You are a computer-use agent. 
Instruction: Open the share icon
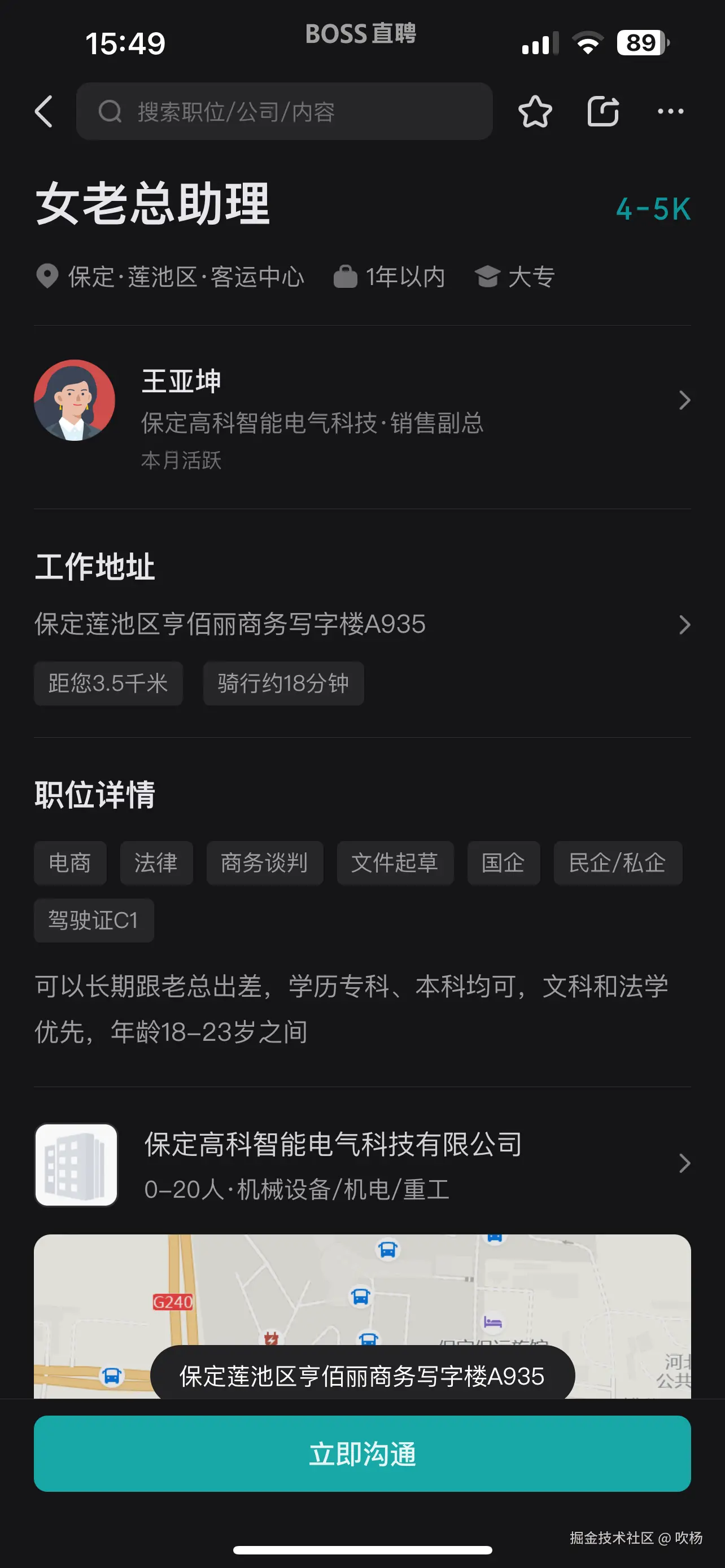pyautogui.click(x=602, y=111)
